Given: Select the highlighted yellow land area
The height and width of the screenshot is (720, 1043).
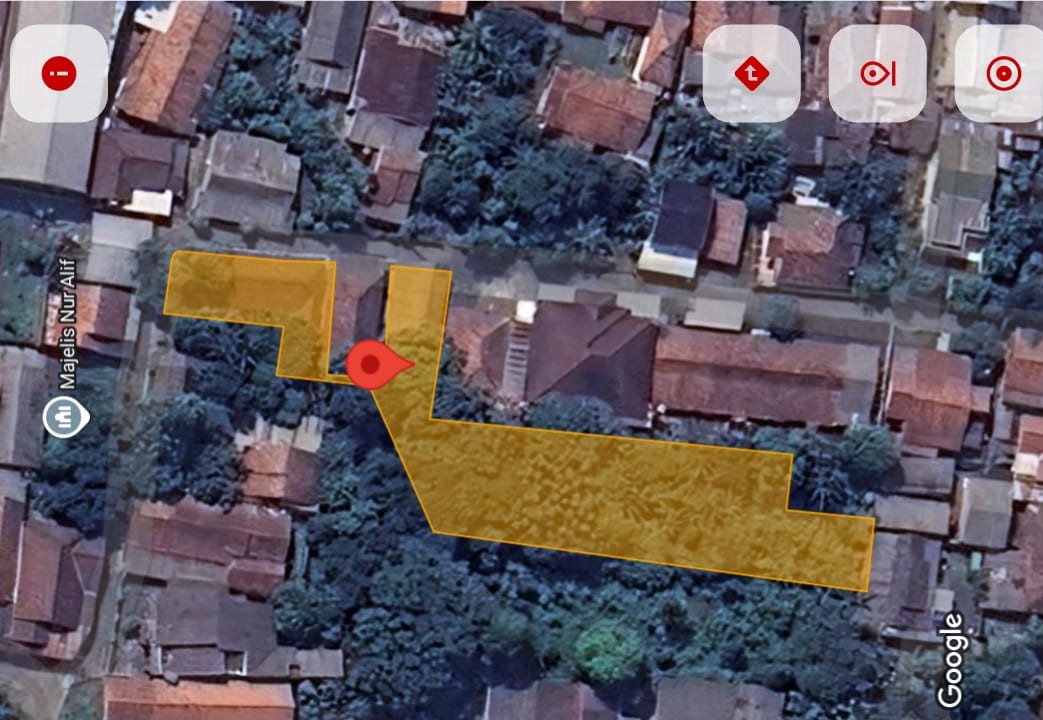Looking at the screenshot, I should pos(600,490).
